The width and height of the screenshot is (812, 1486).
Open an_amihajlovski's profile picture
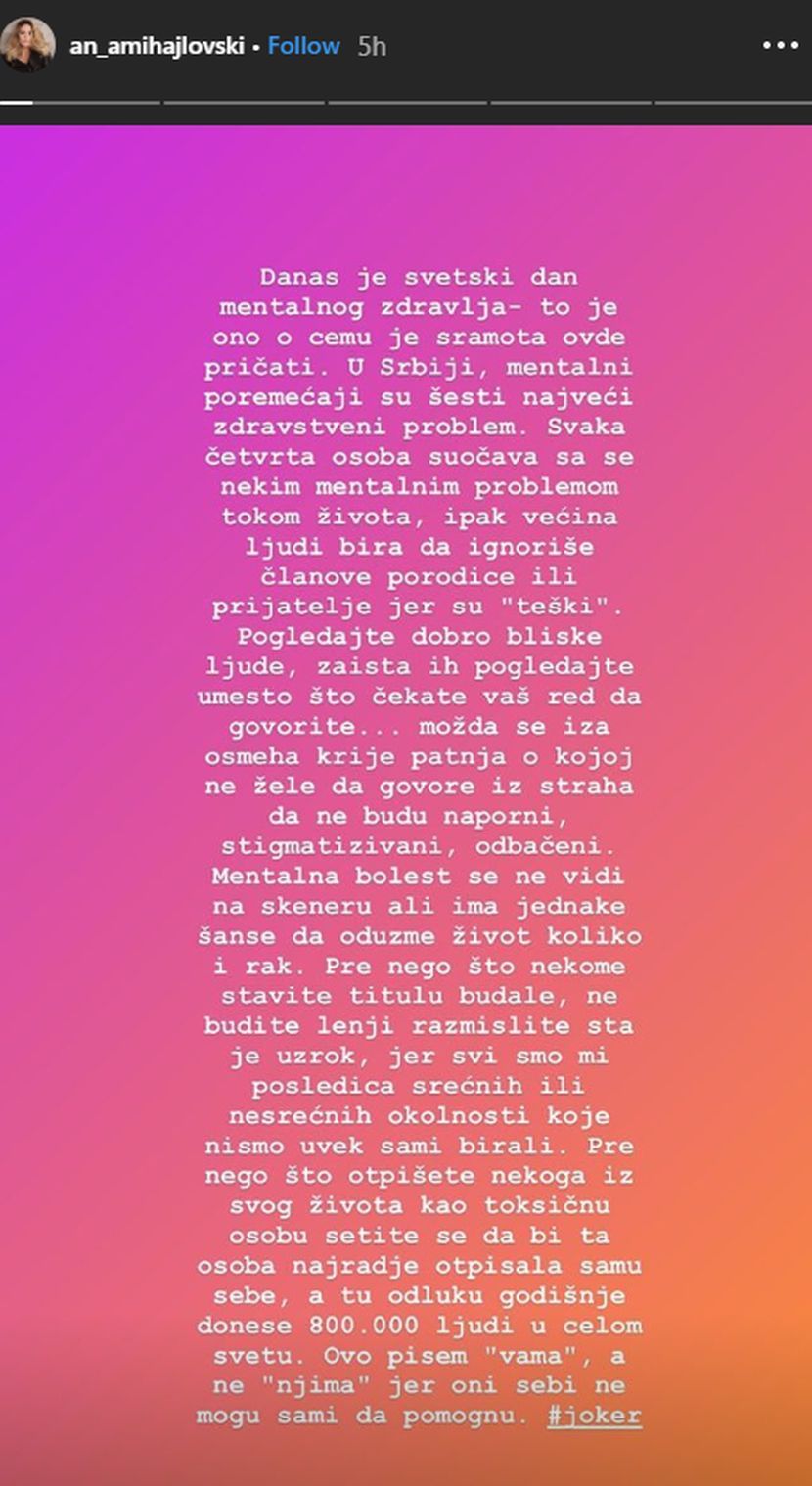(28, 45)
